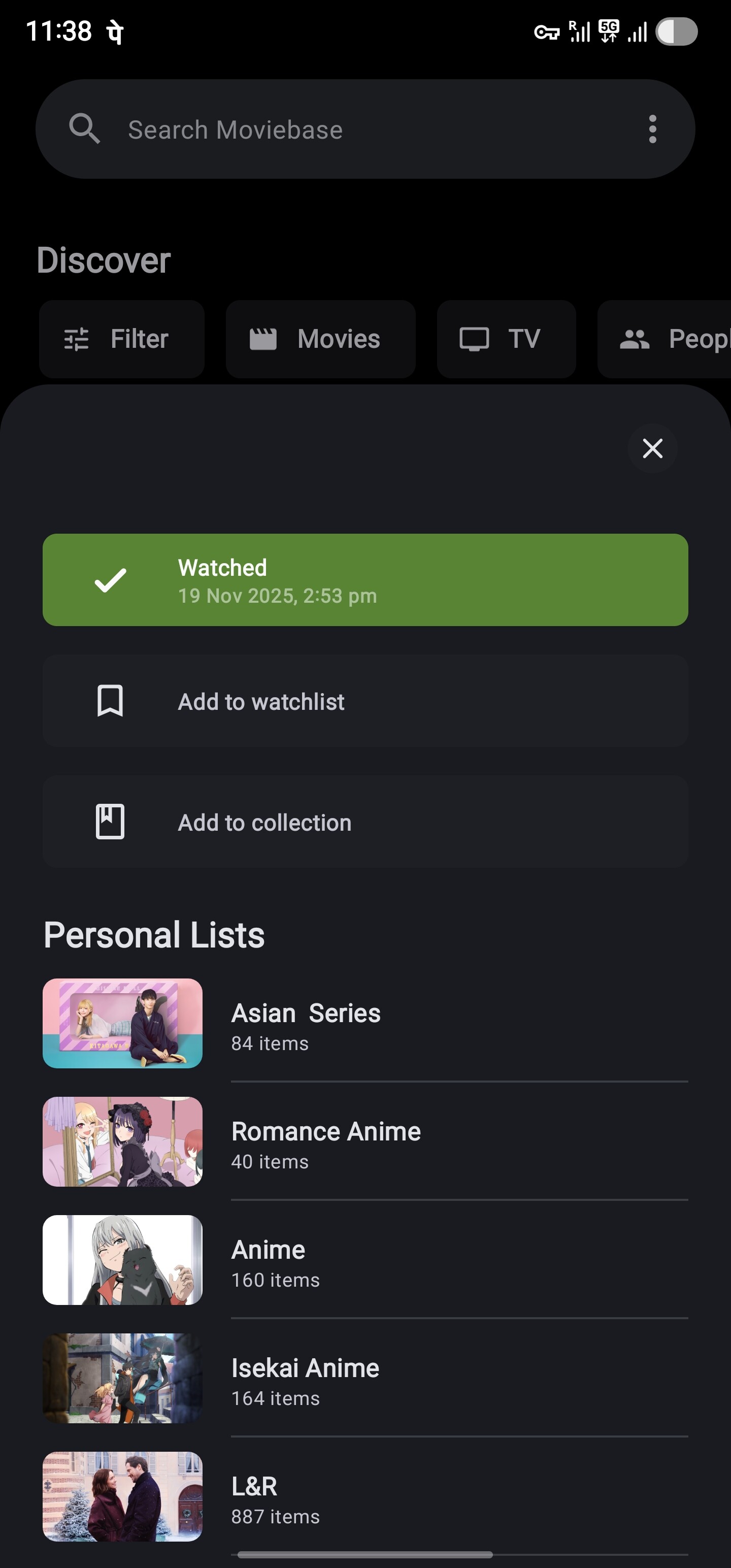Add this title to the watchlist
The image size is (731, 1568).
[x=365, y=701]
